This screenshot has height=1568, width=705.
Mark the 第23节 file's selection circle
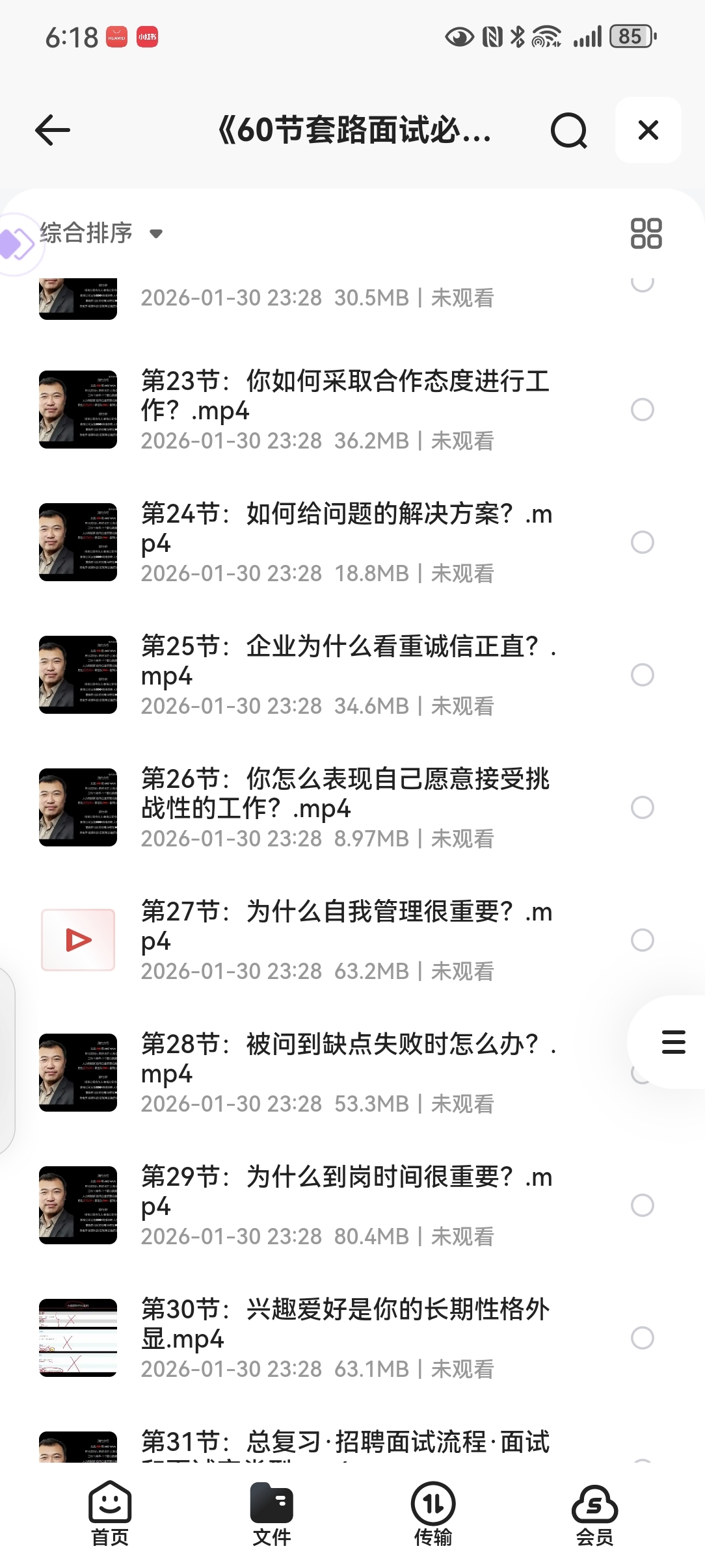pos(643,410)
